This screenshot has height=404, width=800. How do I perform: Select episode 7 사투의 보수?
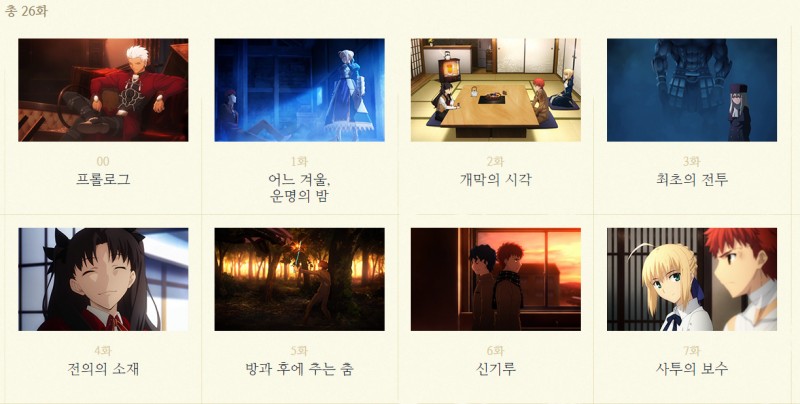[691, 279]
